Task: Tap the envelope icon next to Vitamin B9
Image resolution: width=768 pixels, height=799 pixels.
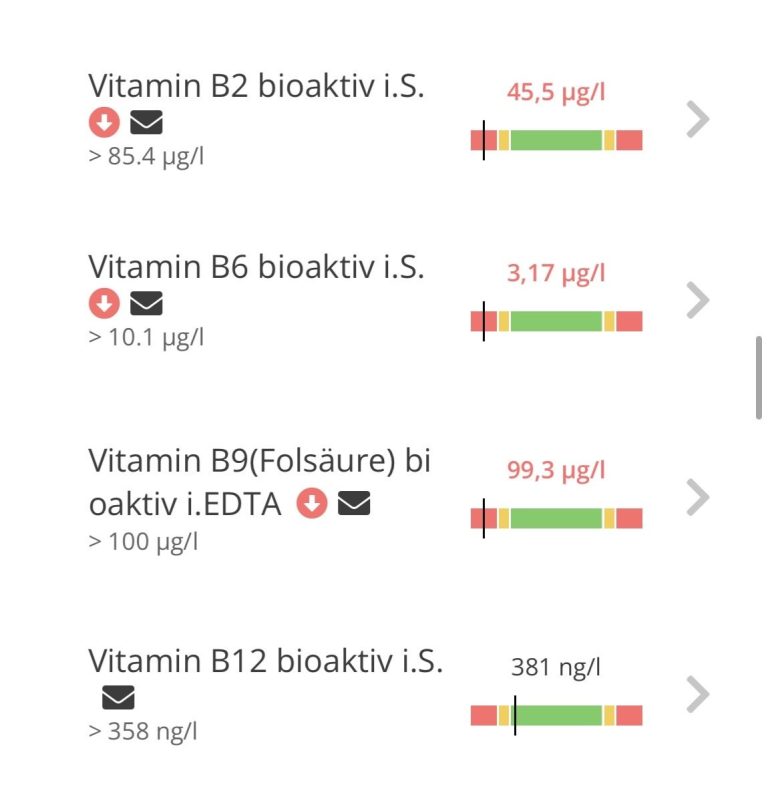Action: (x=354, y=503)
